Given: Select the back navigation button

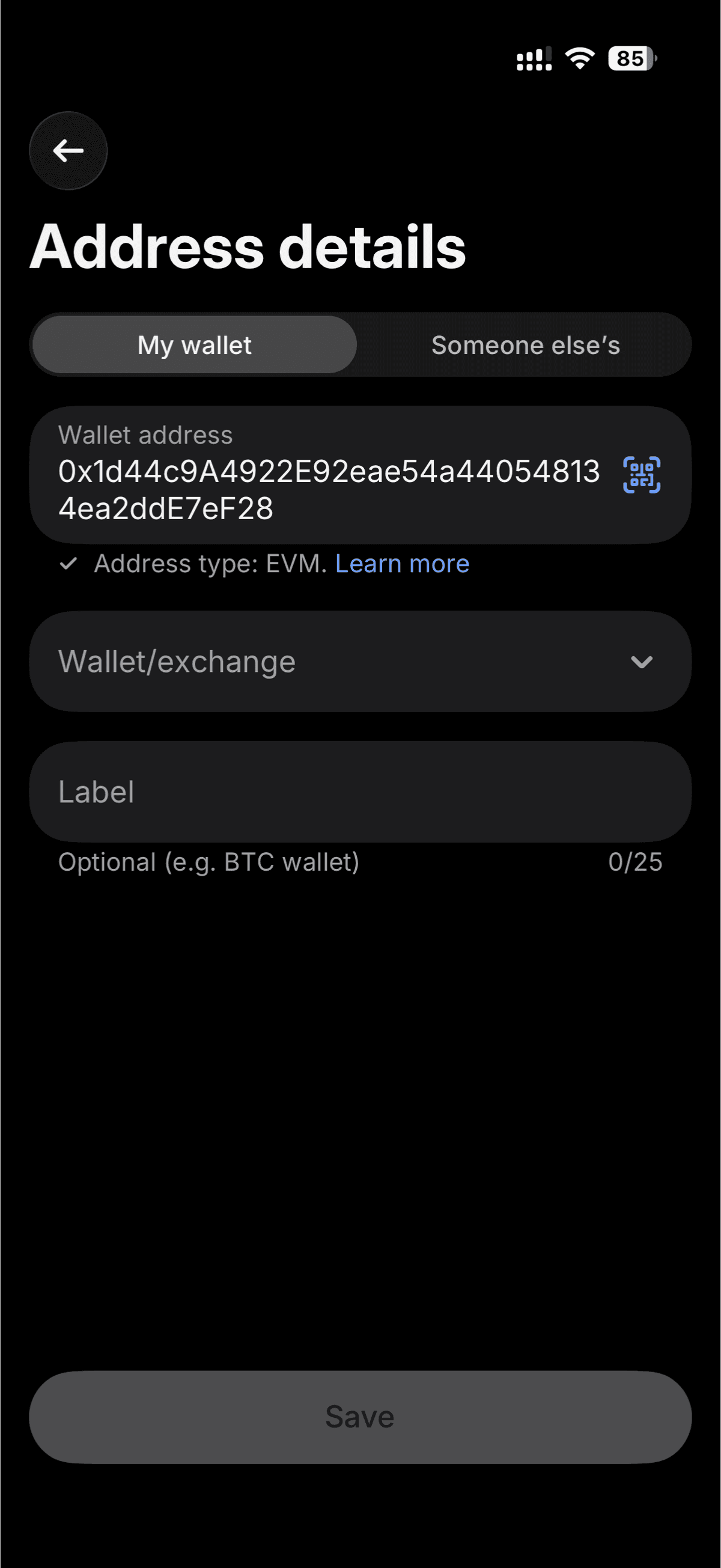Looking at the screenshot, I should click(x=68, y=150).
